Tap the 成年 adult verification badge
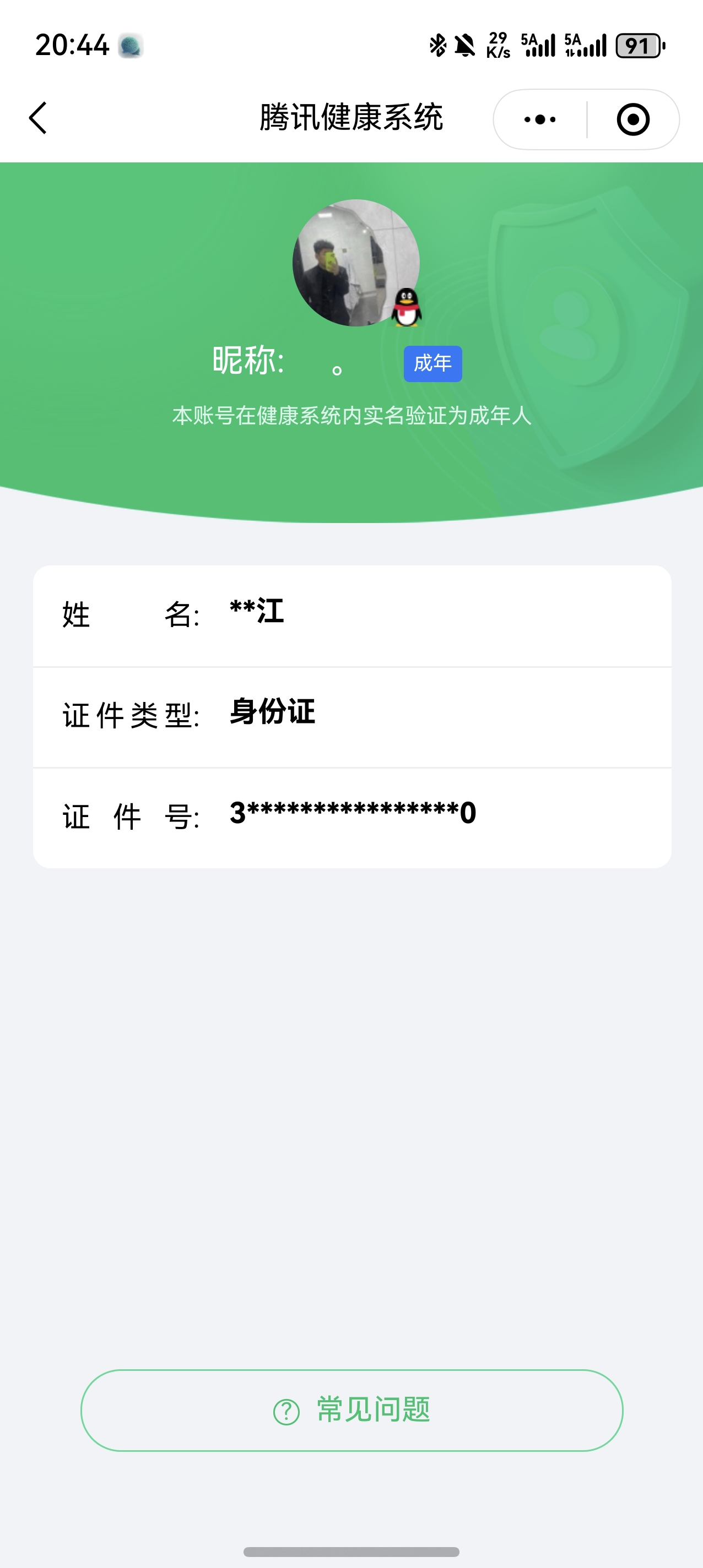 tap(433, 363)
